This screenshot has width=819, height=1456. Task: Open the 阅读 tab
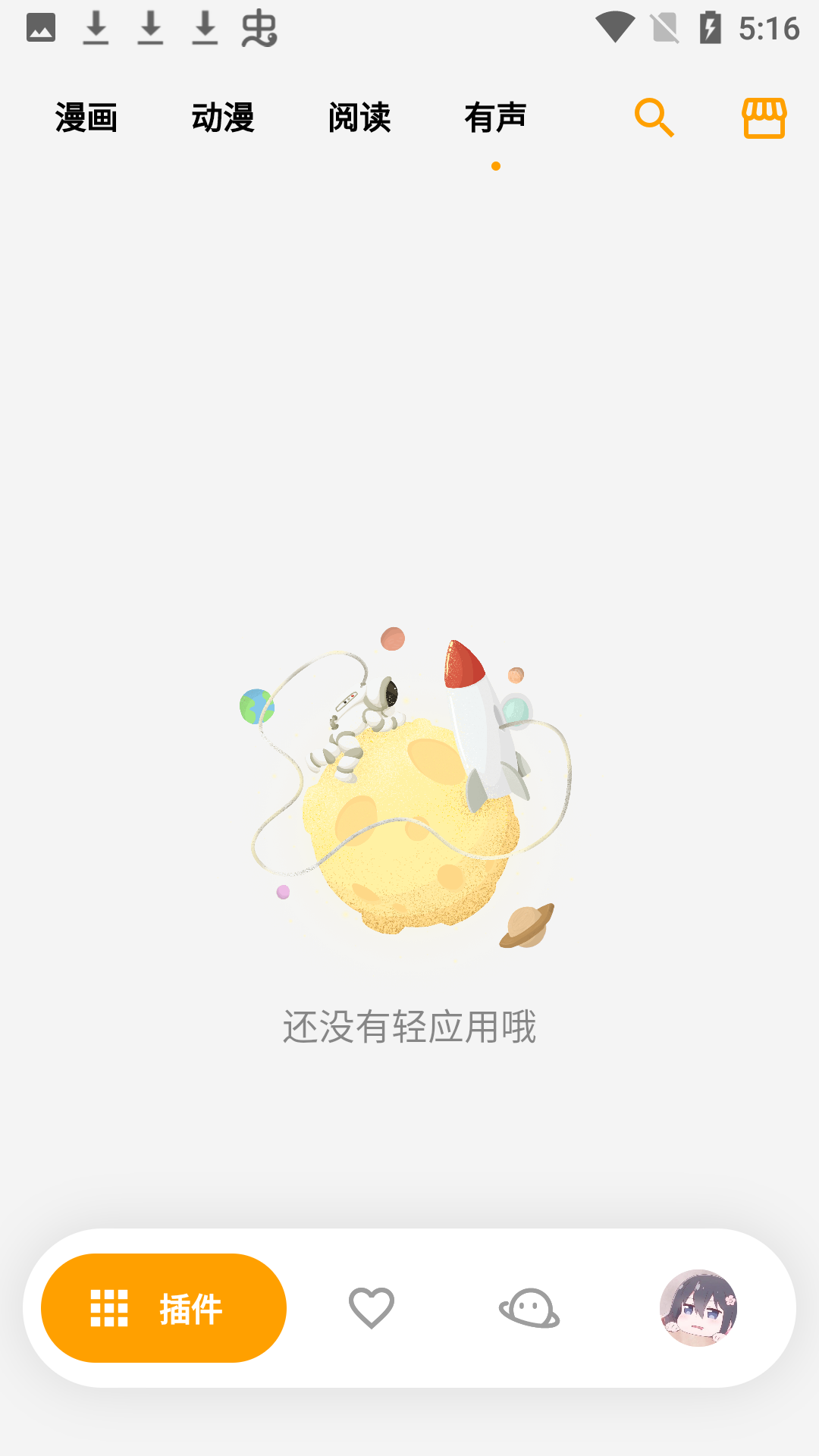click(x=359, y=118)
